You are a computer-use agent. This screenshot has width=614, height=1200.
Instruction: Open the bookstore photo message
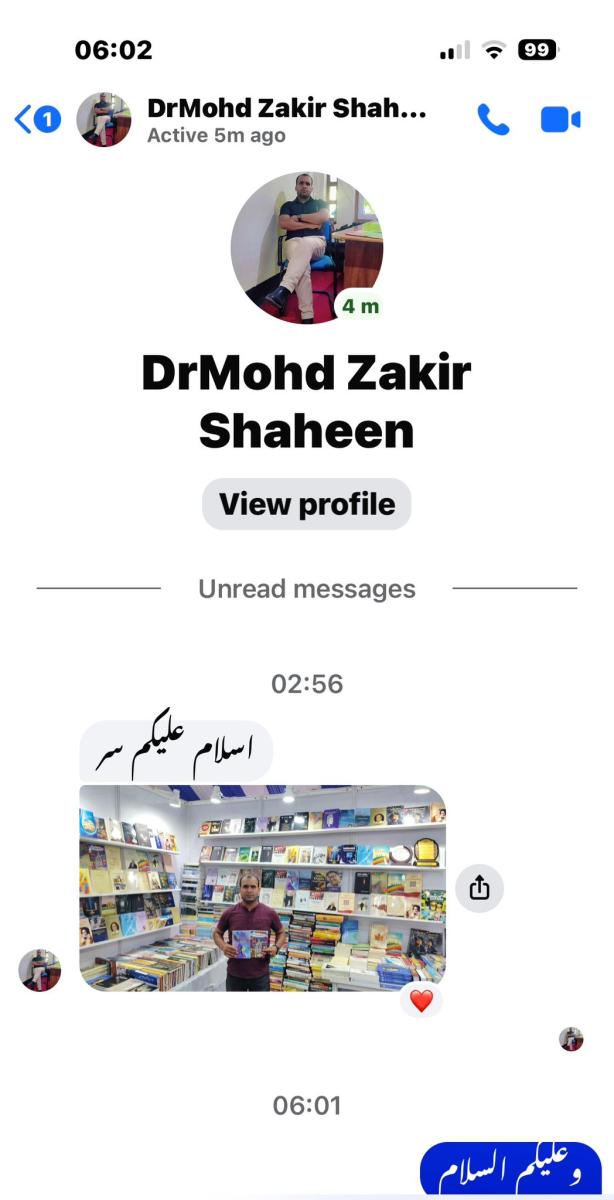262,888
